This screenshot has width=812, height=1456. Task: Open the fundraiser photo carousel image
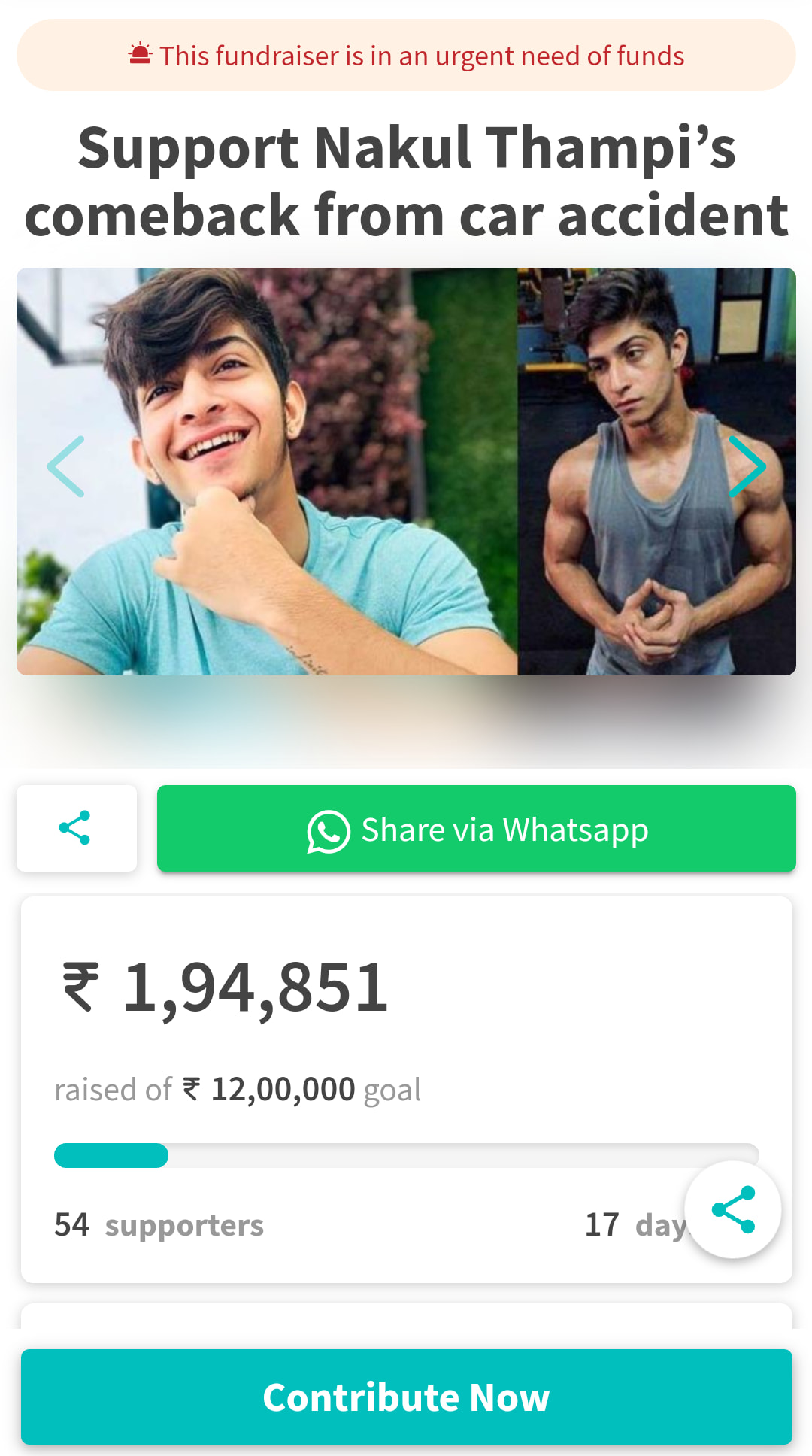point(406,472)
